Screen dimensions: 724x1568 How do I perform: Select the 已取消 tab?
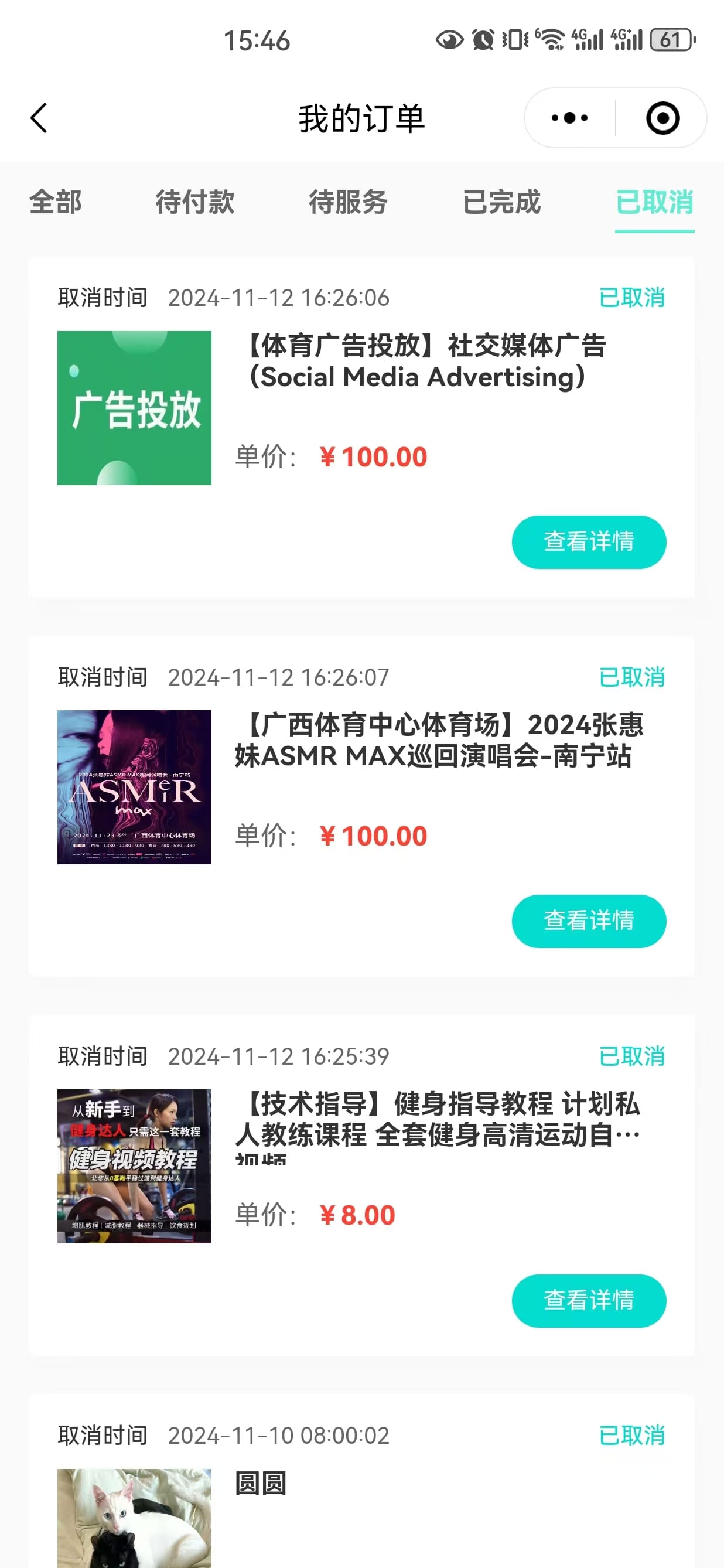[654, 202]
